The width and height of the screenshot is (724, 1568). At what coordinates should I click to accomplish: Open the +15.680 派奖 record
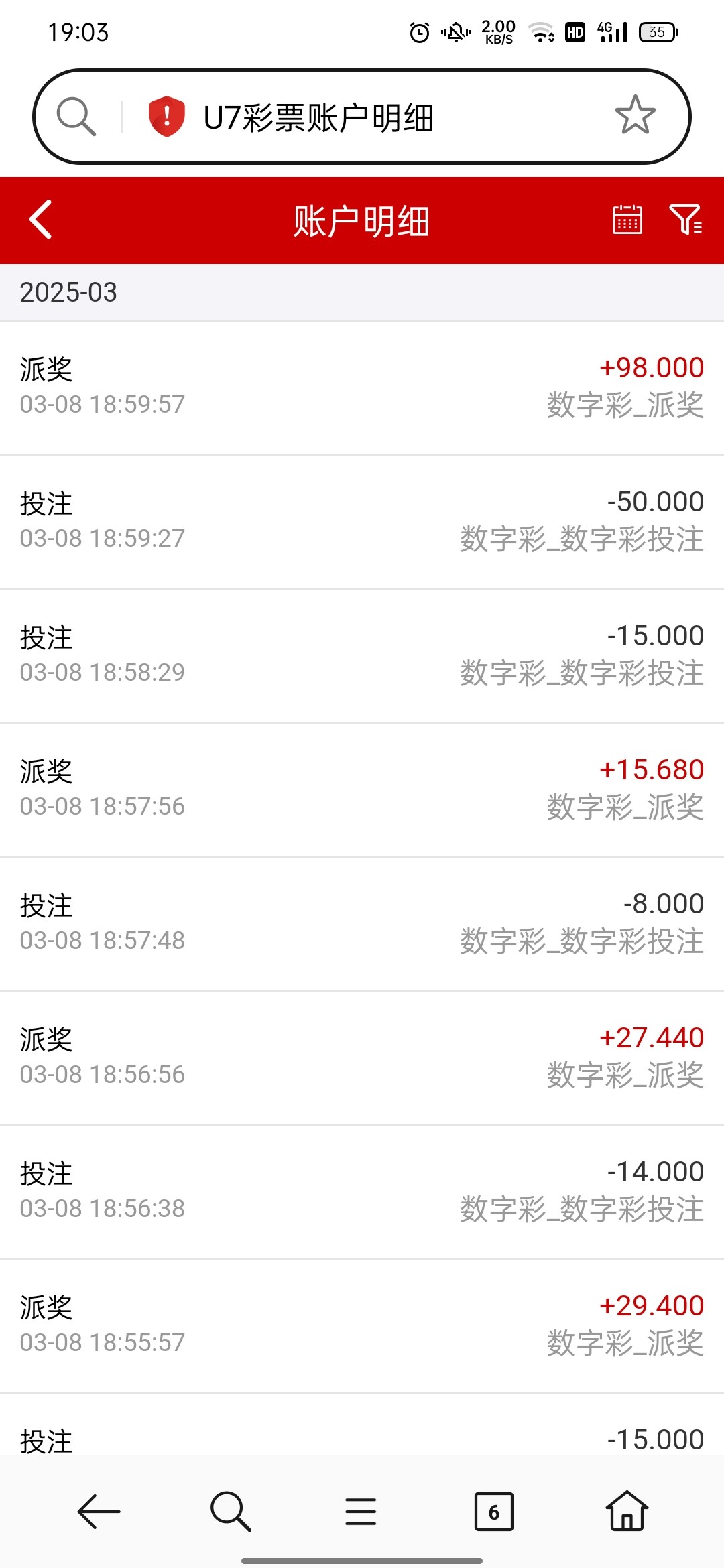(362, 789)
